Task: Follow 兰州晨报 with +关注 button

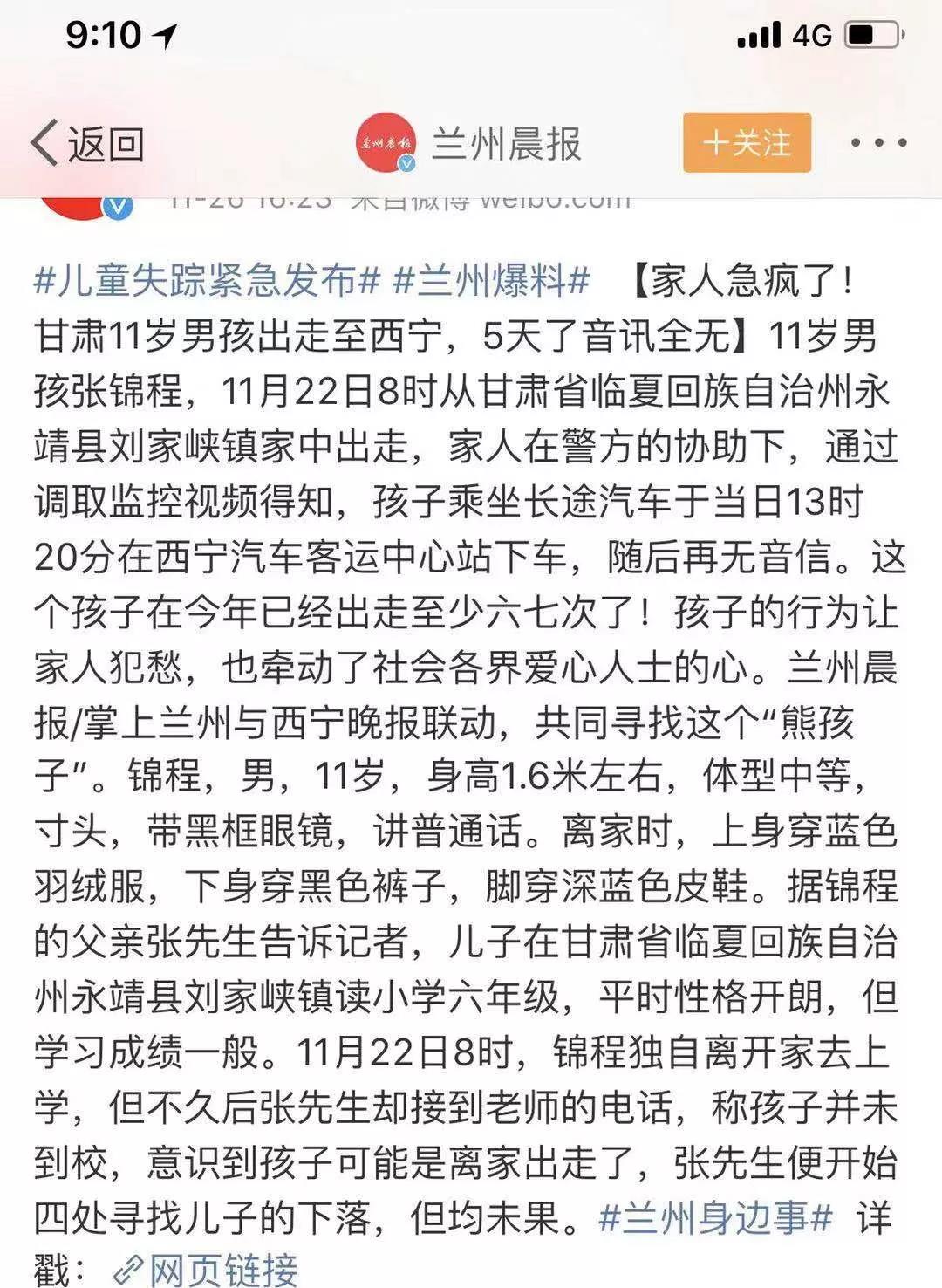Action: [x=747, y=142]
